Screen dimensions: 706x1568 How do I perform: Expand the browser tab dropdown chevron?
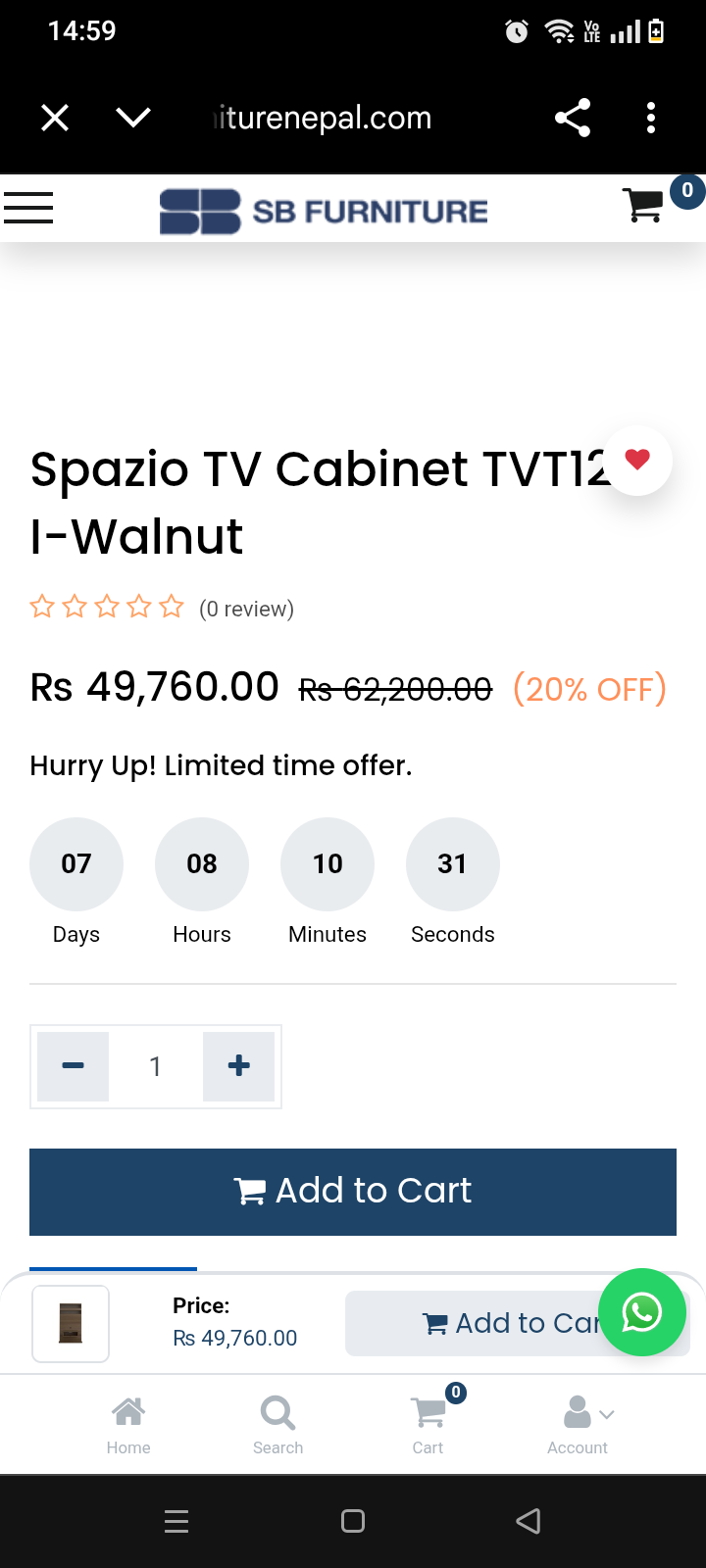coord(133,119)
